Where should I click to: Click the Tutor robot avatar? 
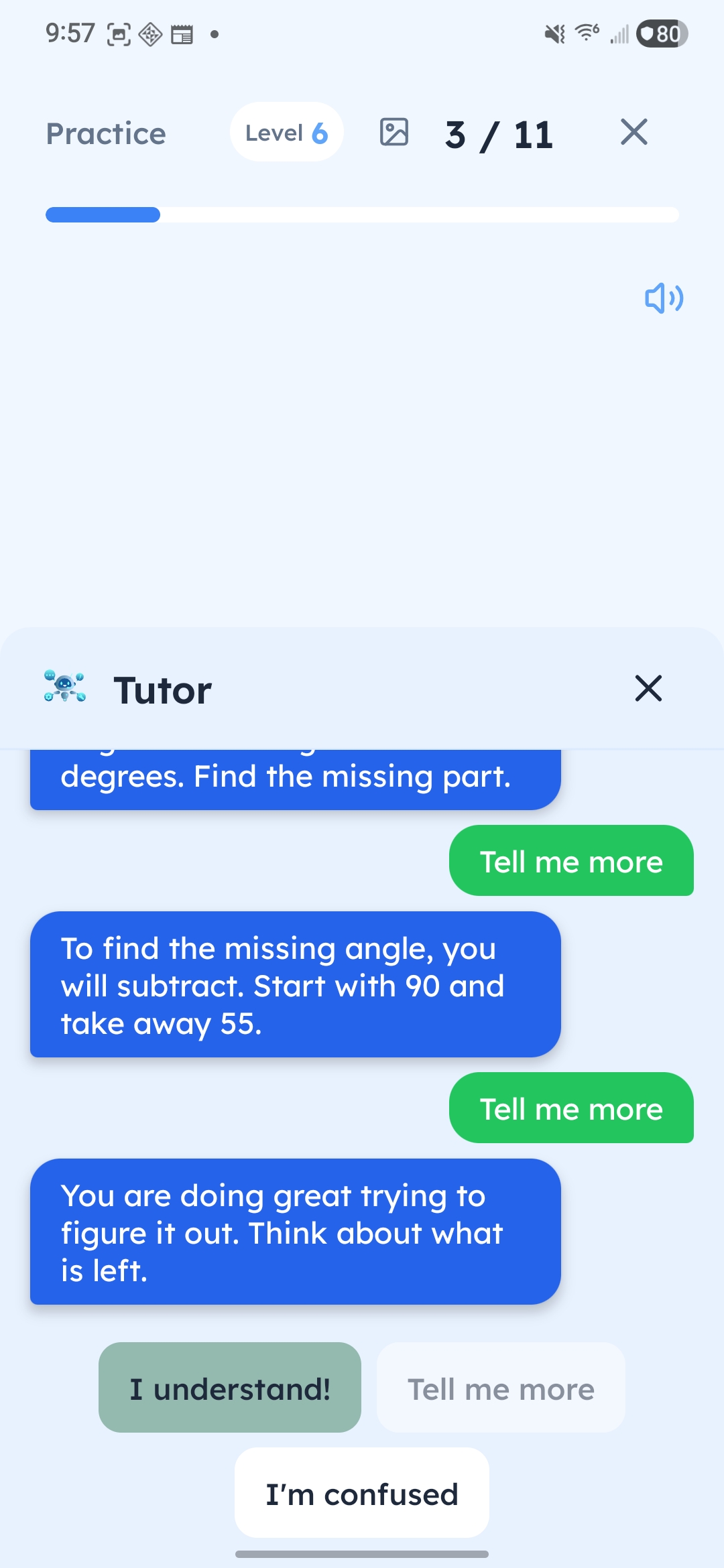64,688
